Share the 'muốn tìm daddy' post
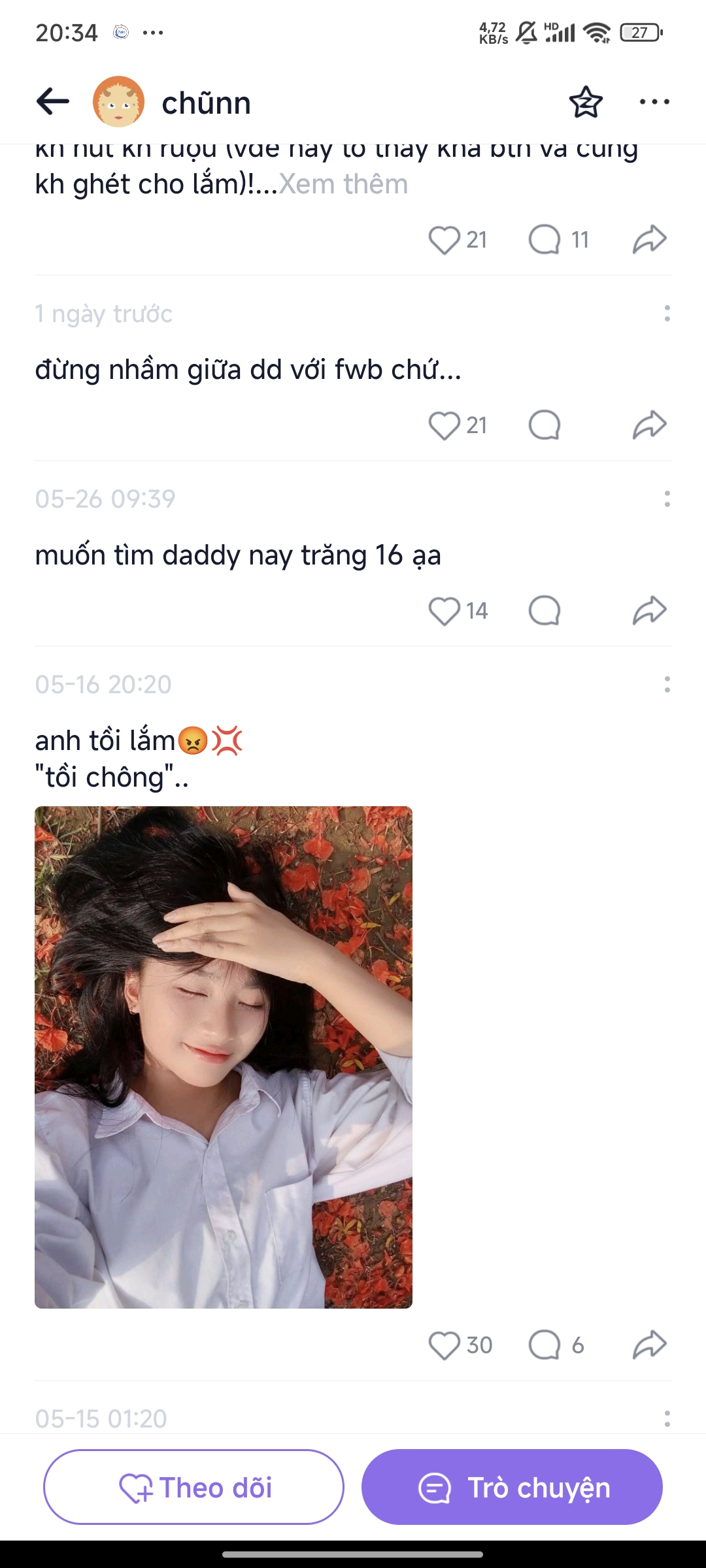 tap(649, 611)
